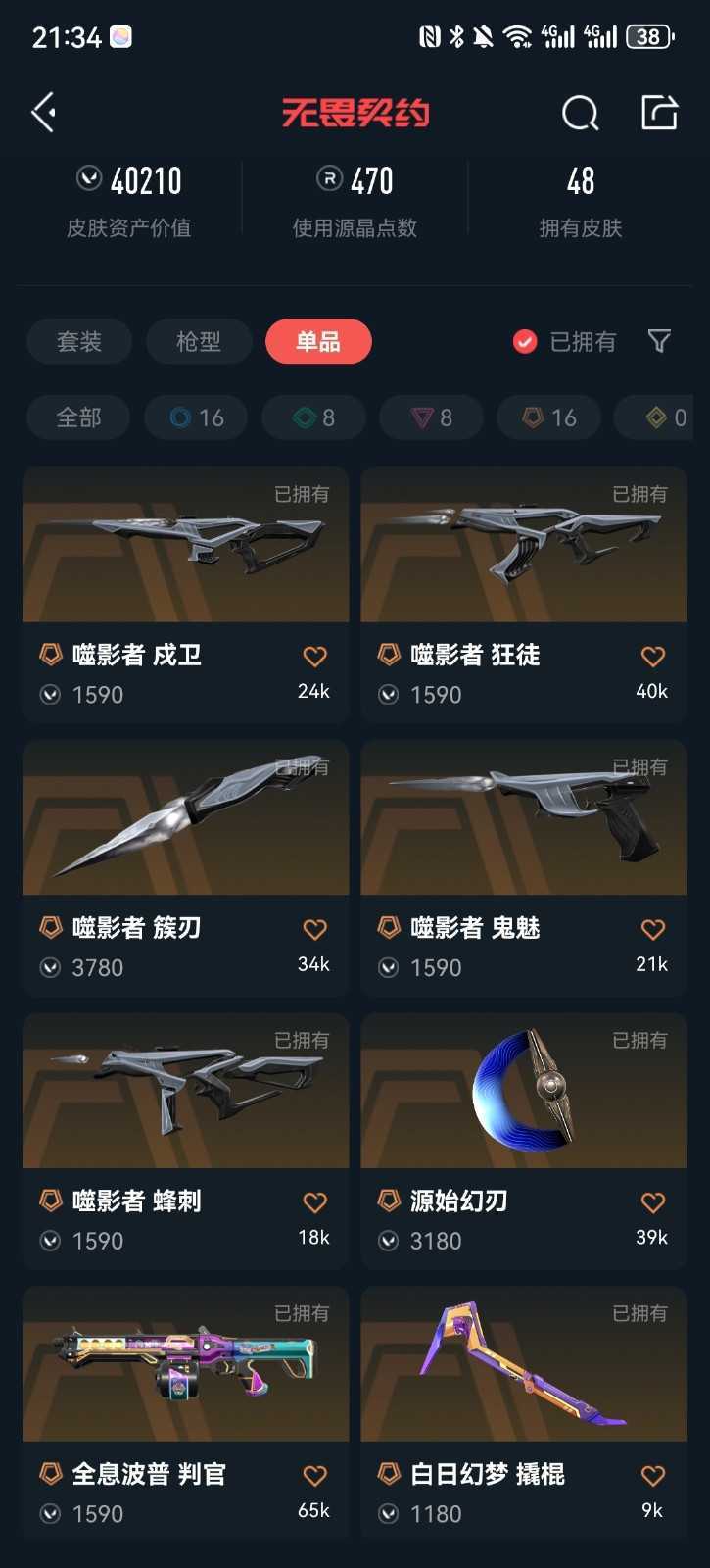Image resolution: width=710 pixels, height=1568 pixels.
Task: Tap the share icon in the top bar
Action: [x=659, y=113]
